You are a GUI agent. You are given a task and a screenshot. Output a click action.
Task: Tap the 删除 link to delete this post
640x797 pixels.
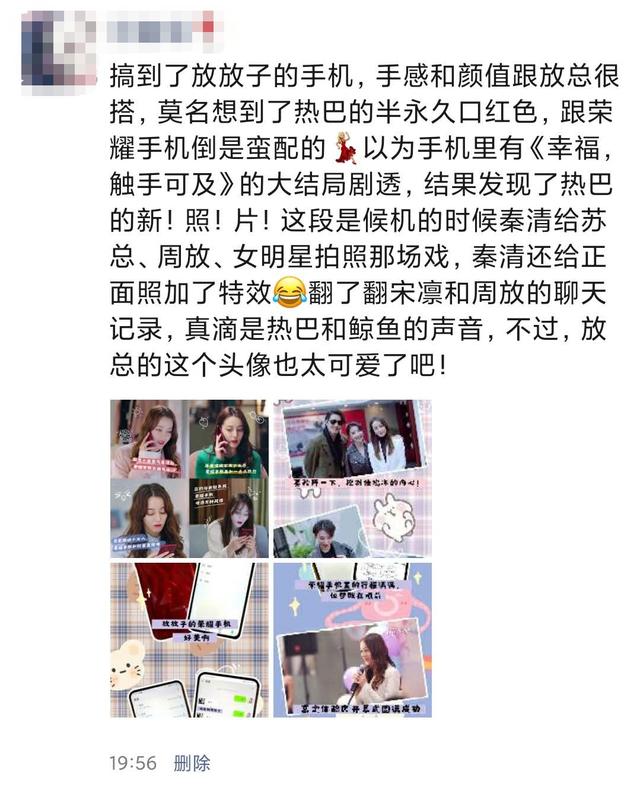pyautogui.click(x=191, y=763)
